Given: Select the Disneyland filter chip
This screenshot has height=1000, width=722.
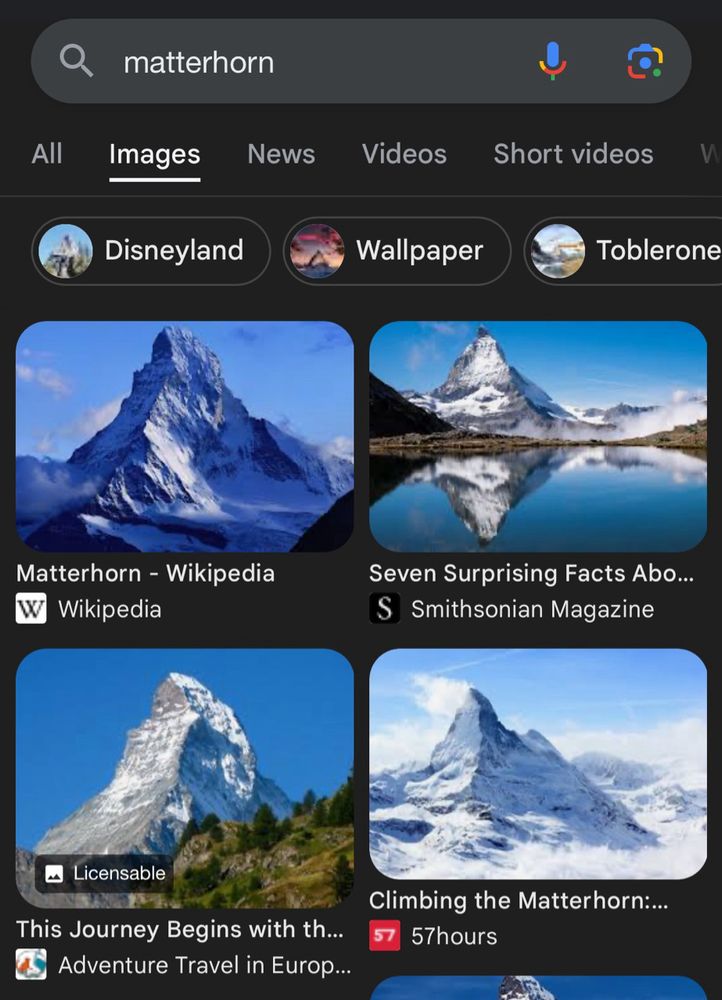Looking at the screenshot, I should pos(152,251).
